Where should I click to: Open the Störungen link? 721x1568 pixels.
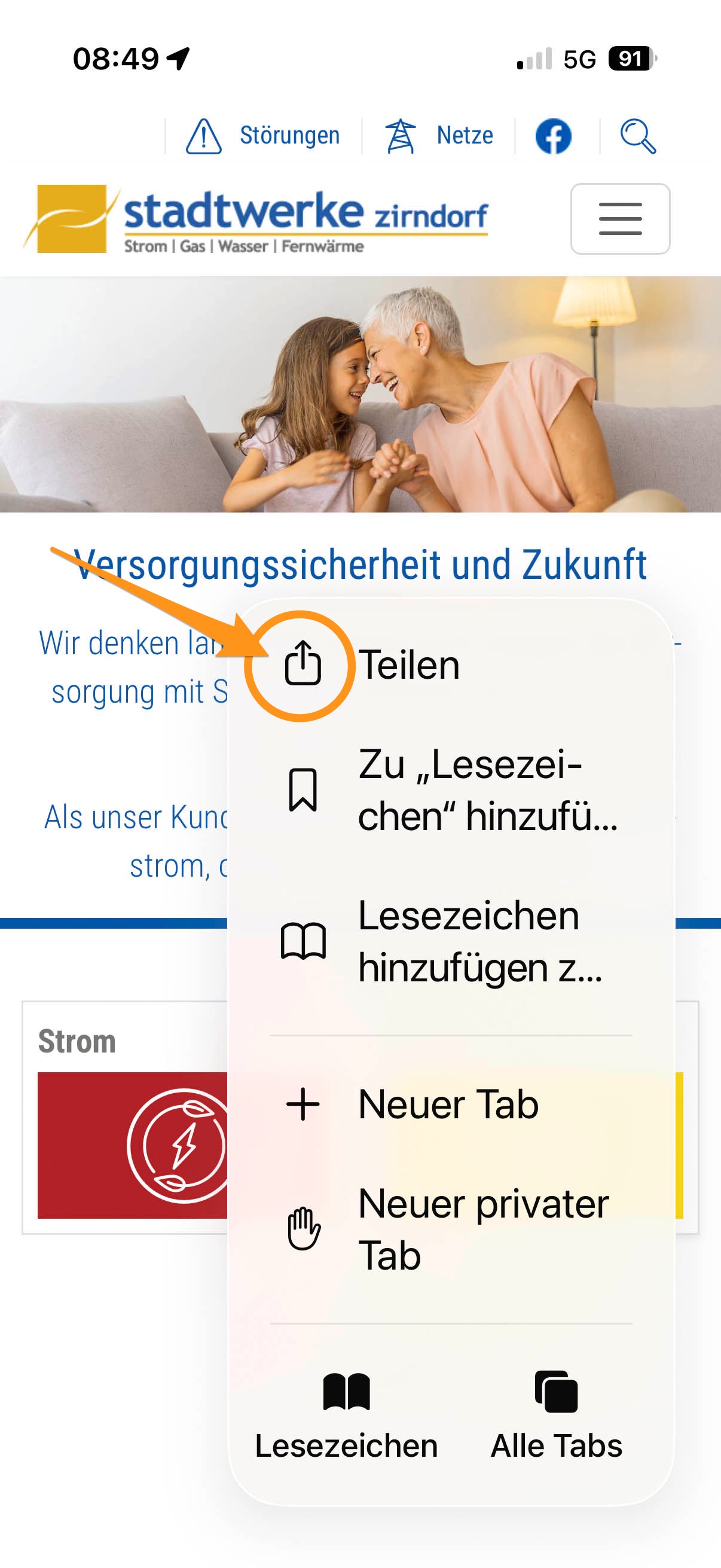[264, 136]
